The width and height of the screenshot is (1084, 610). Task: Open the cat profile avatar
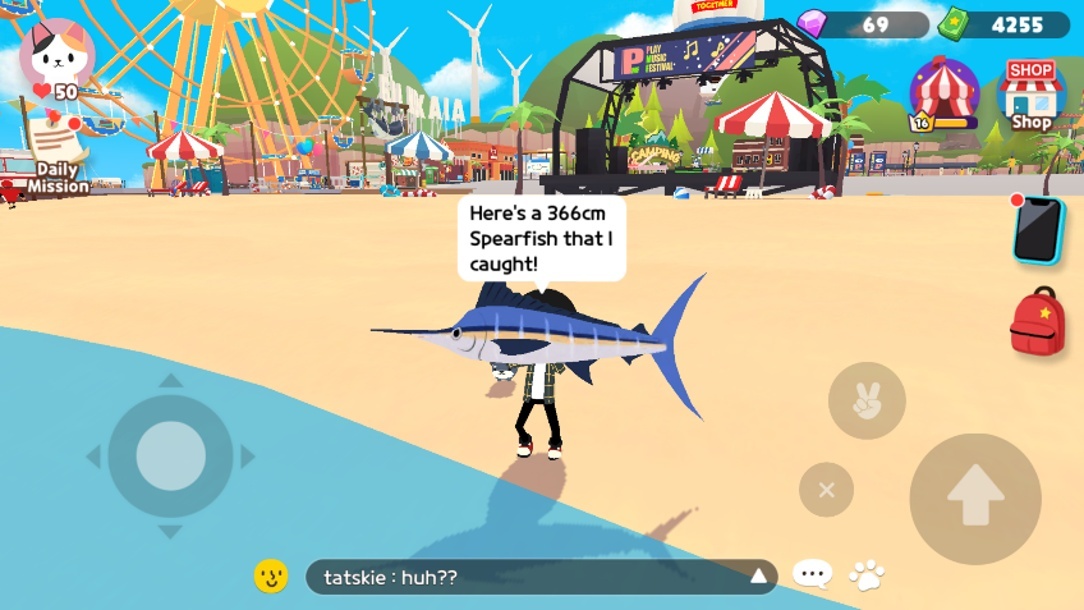57,52
